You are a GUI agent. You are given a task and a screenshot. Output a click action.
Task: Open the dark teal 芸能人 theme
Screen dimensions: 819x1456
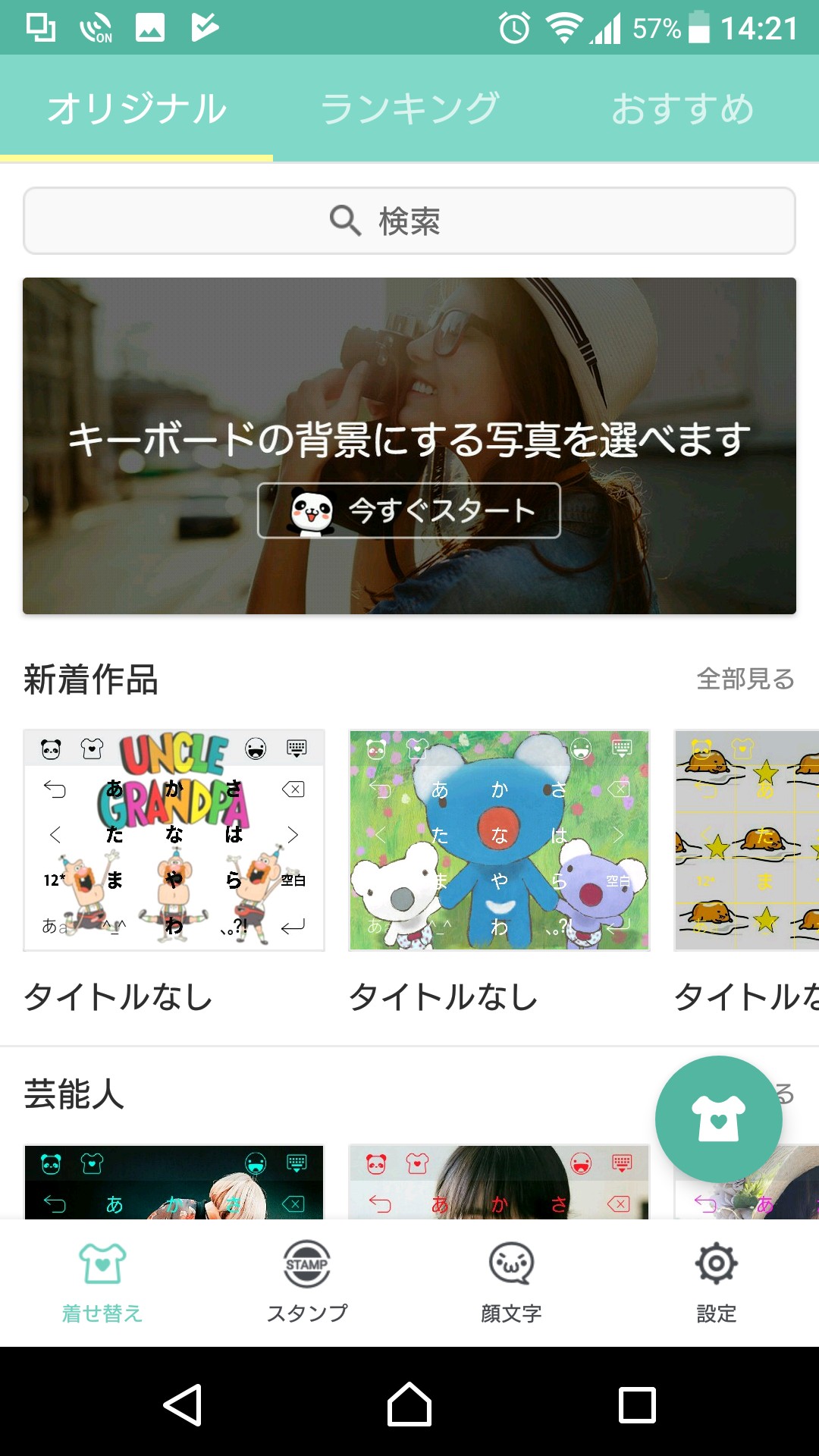coord(174,1183)
